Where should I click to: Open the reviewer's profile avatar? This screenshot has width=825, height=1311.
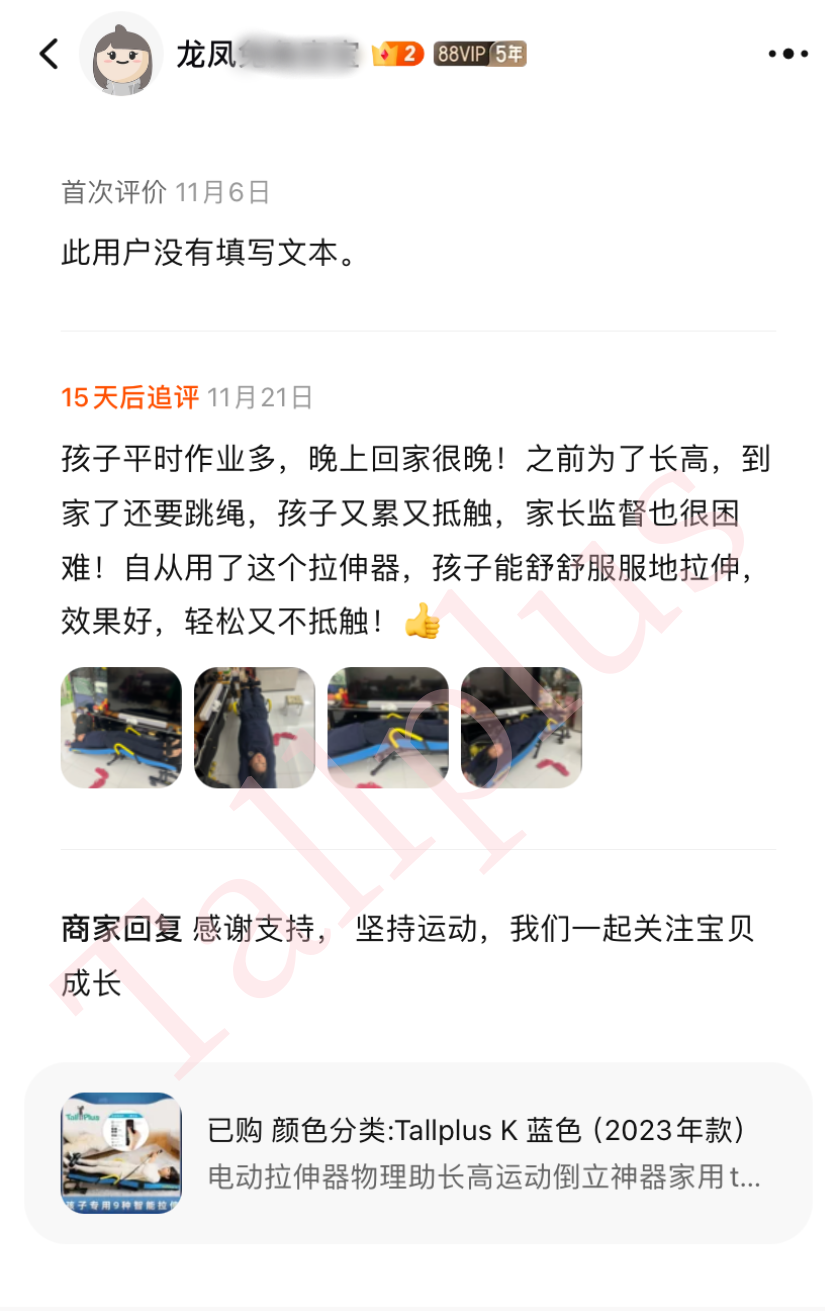coord(122,54)
